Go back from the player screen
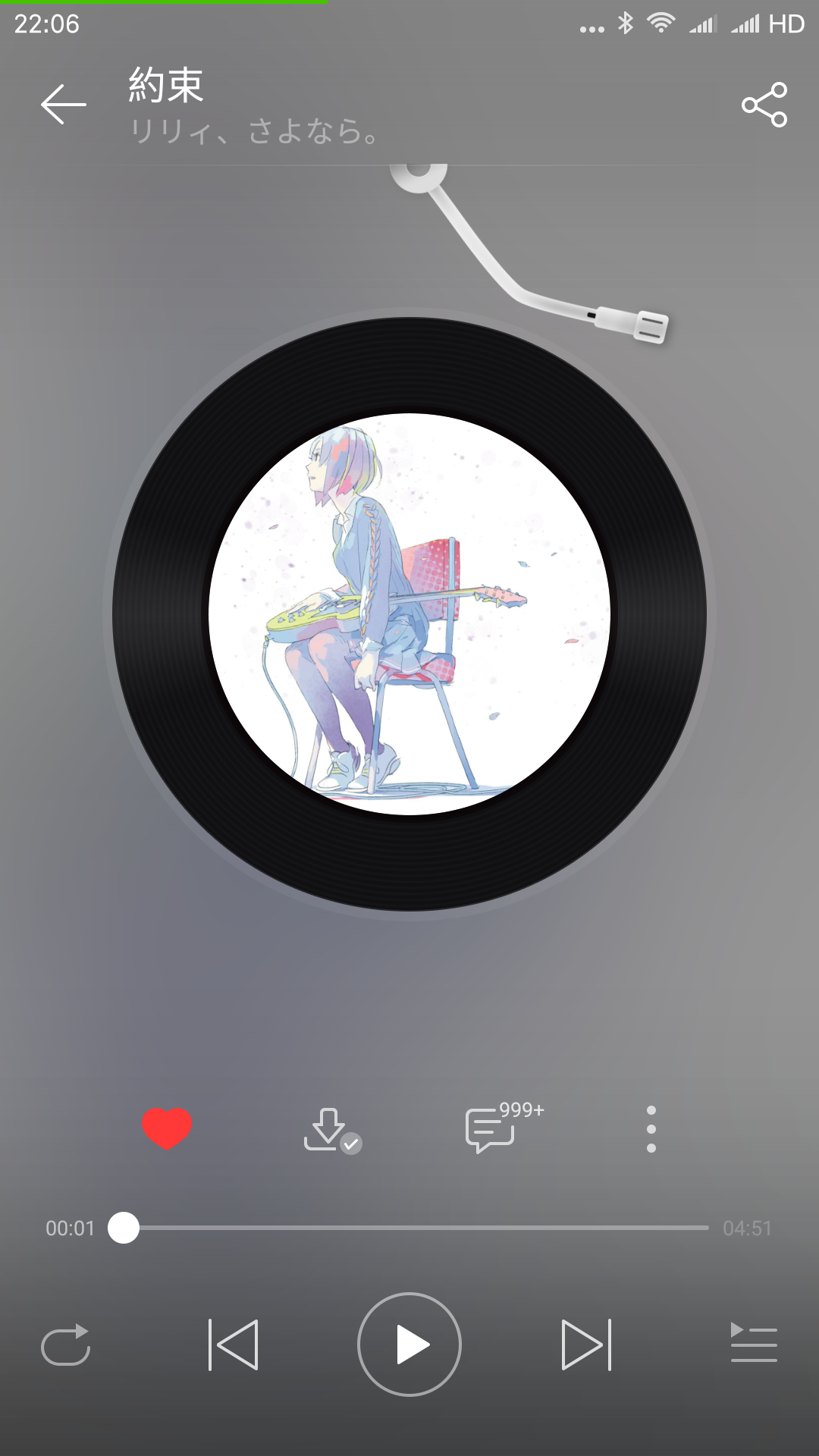Screen dimensions: 819x1456 point(64,105)
